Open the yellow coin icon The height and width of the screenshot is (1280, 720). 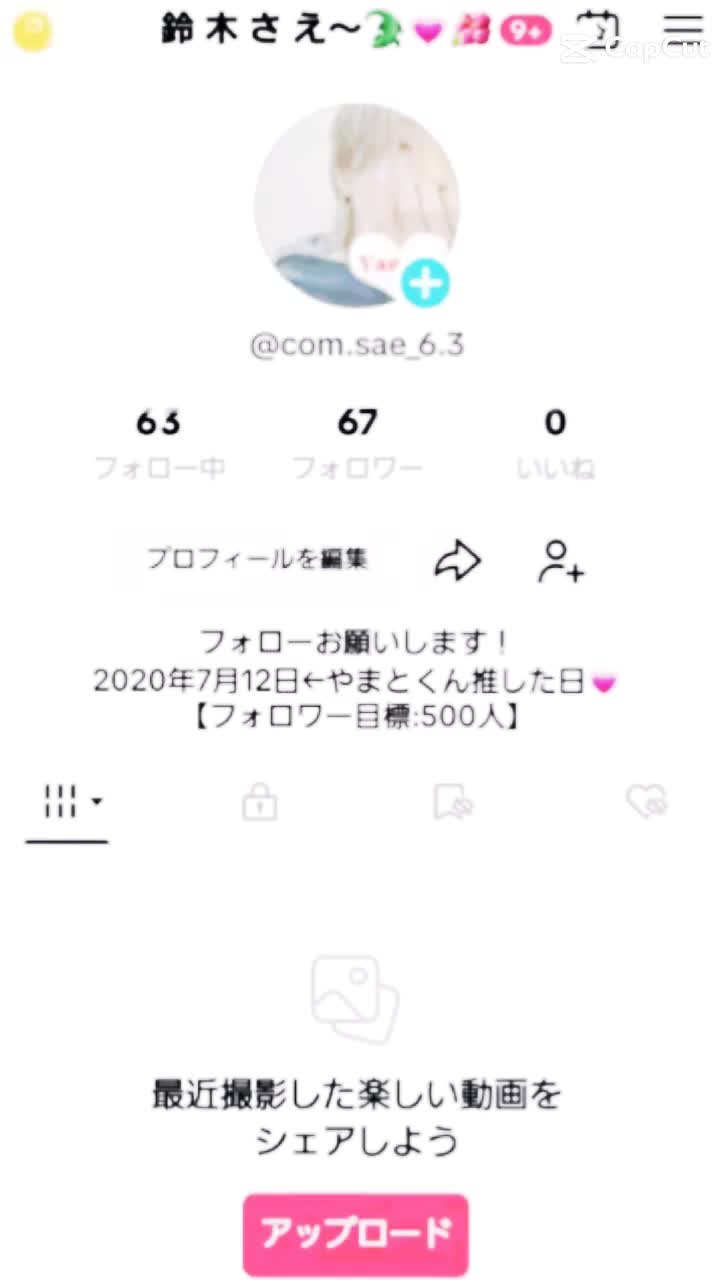(33, 31)
